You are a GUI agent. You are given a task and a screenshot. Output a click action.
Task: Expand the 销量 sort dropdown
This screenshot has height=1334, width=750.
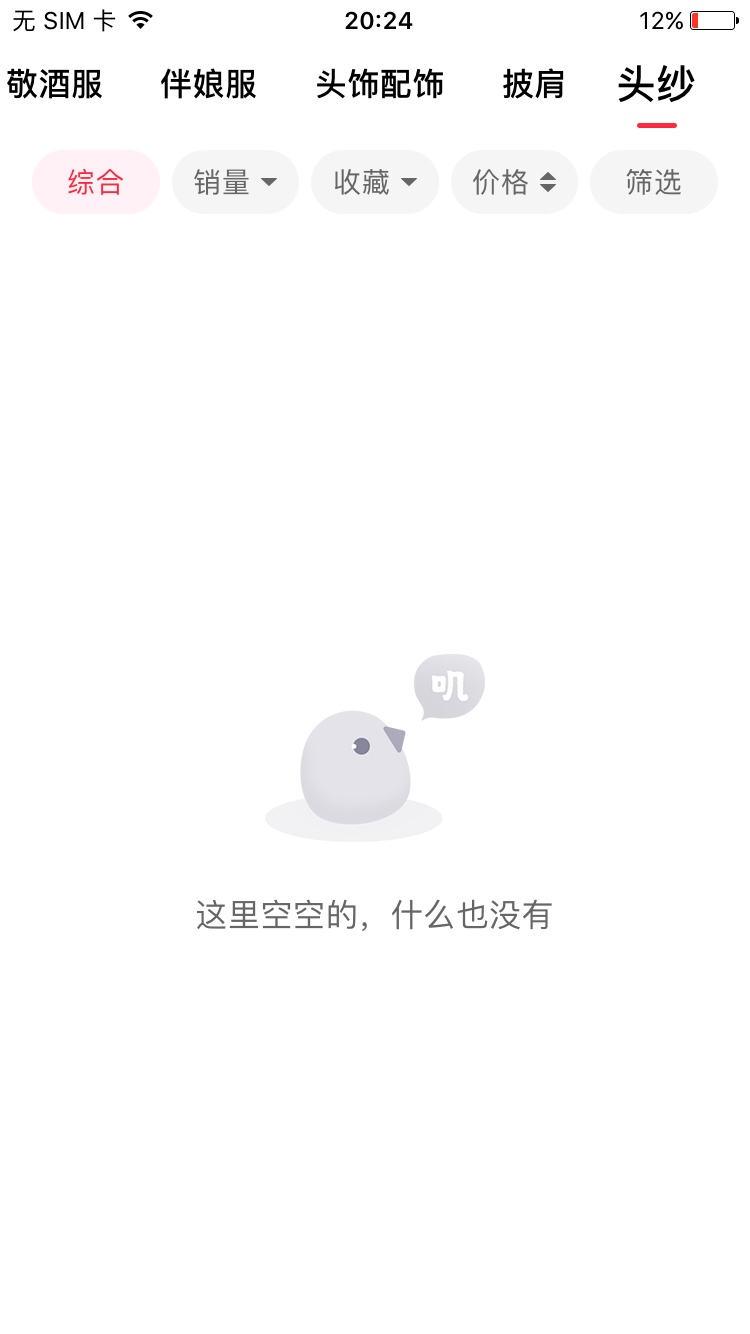[235, 182]
